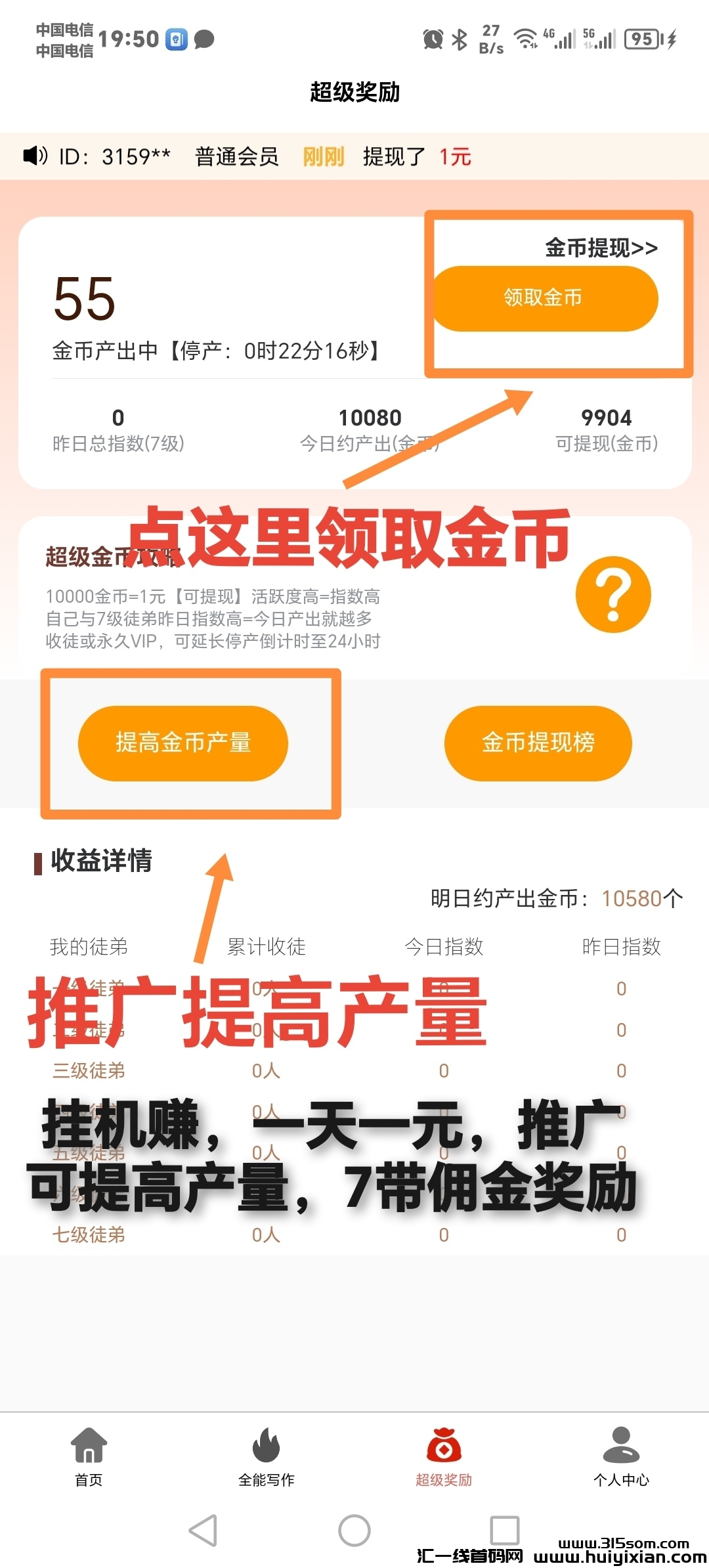
Task: Open the 金币提现榜 leaderboard
Action: [538, 743]
